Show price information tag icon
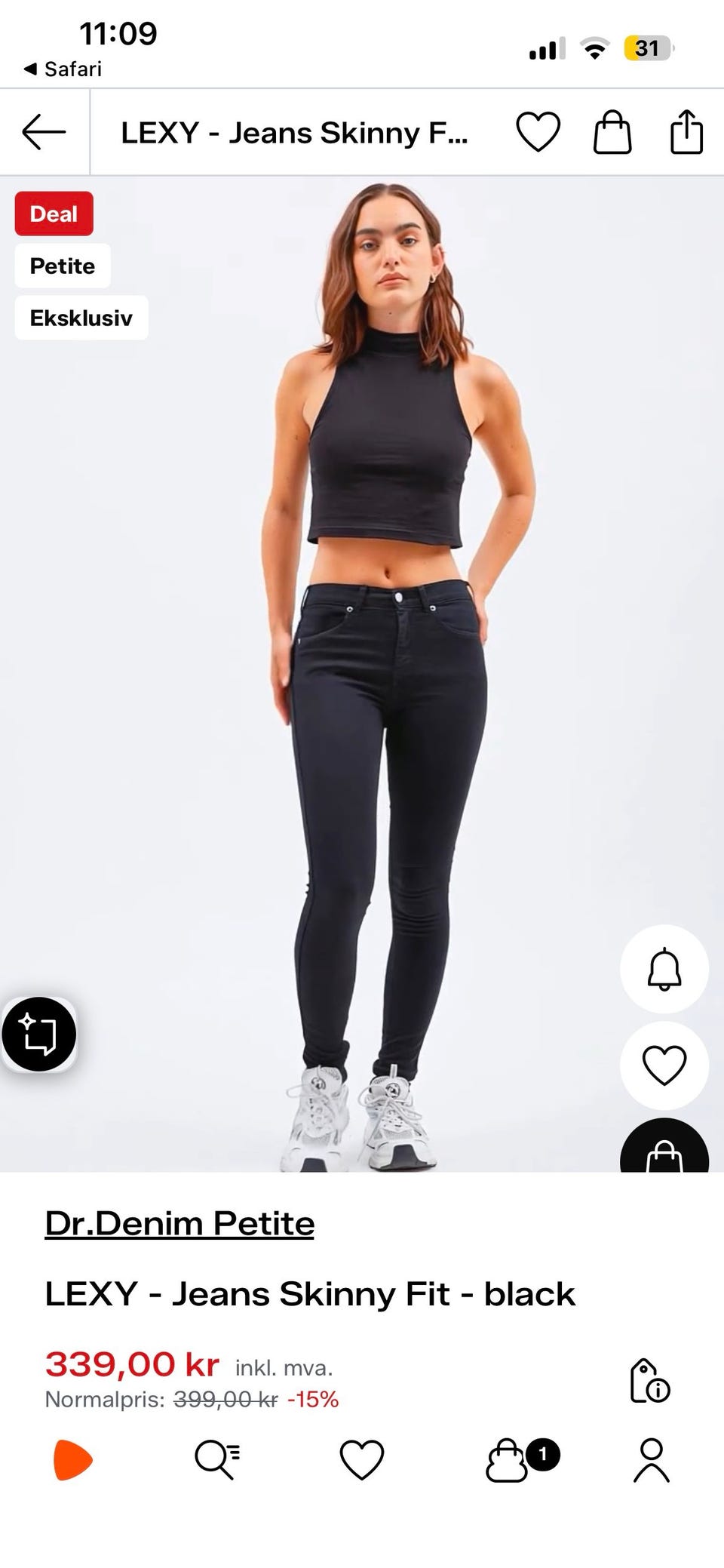The height and width of the screenshot is (1568, 724). (x=649, y=1381)
